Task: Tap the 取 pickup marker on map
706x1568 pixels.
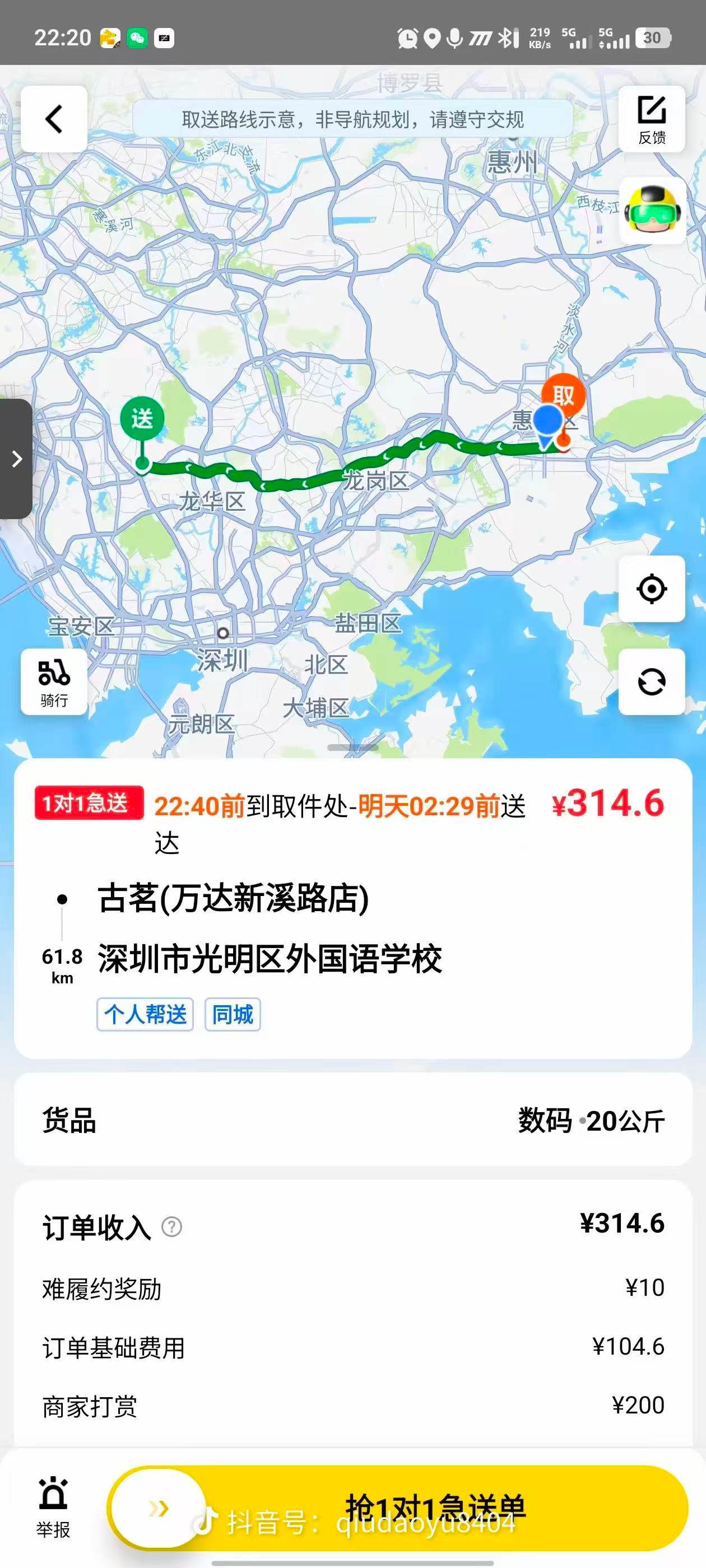Action: 564,396
